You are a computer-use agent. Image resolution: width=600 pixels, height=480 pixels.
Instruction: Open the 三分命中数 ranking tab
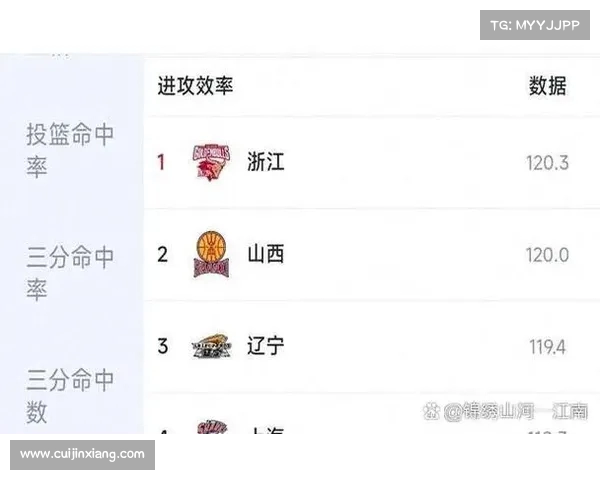coord(70,395)
